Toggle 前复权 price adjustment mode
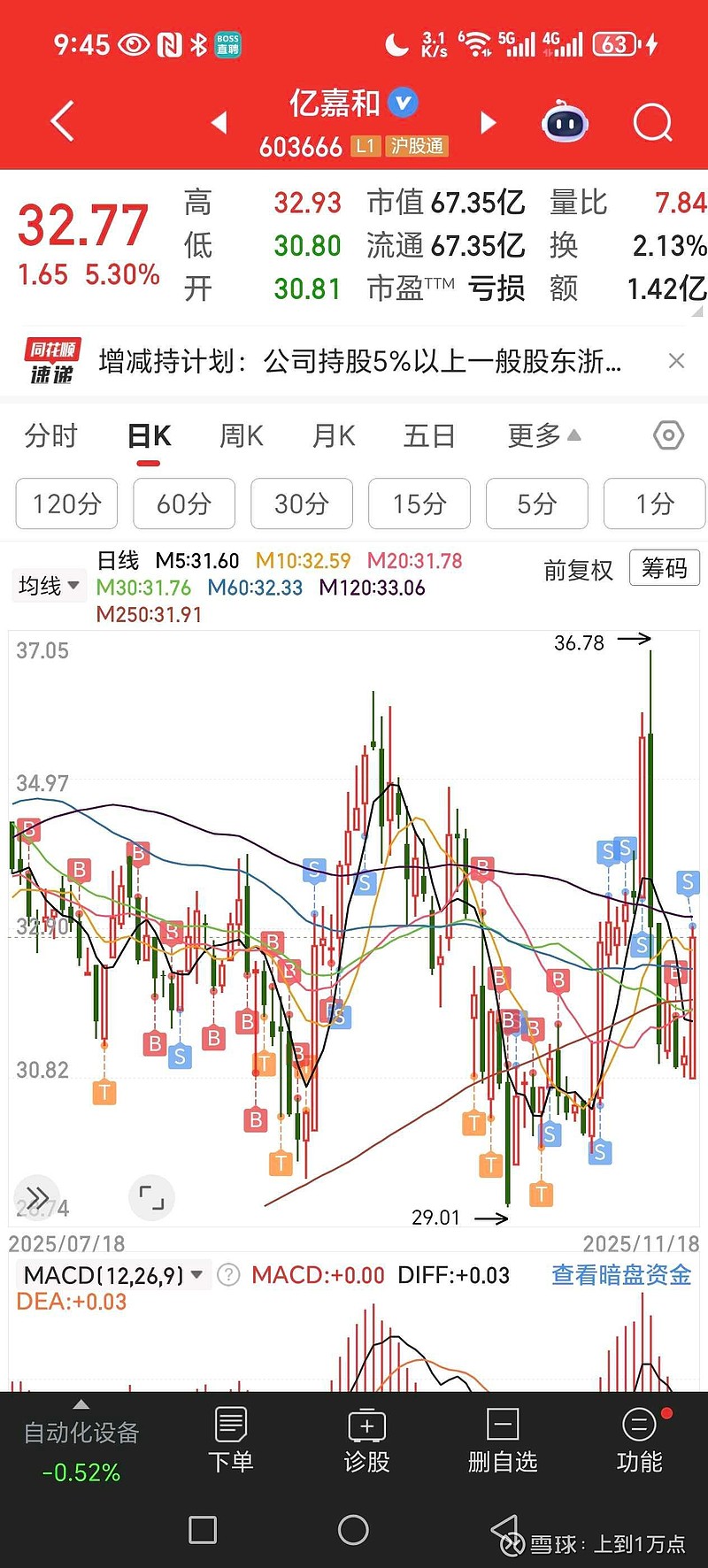This screenshot has width=708, height=1568. click(x=578, y=571)
